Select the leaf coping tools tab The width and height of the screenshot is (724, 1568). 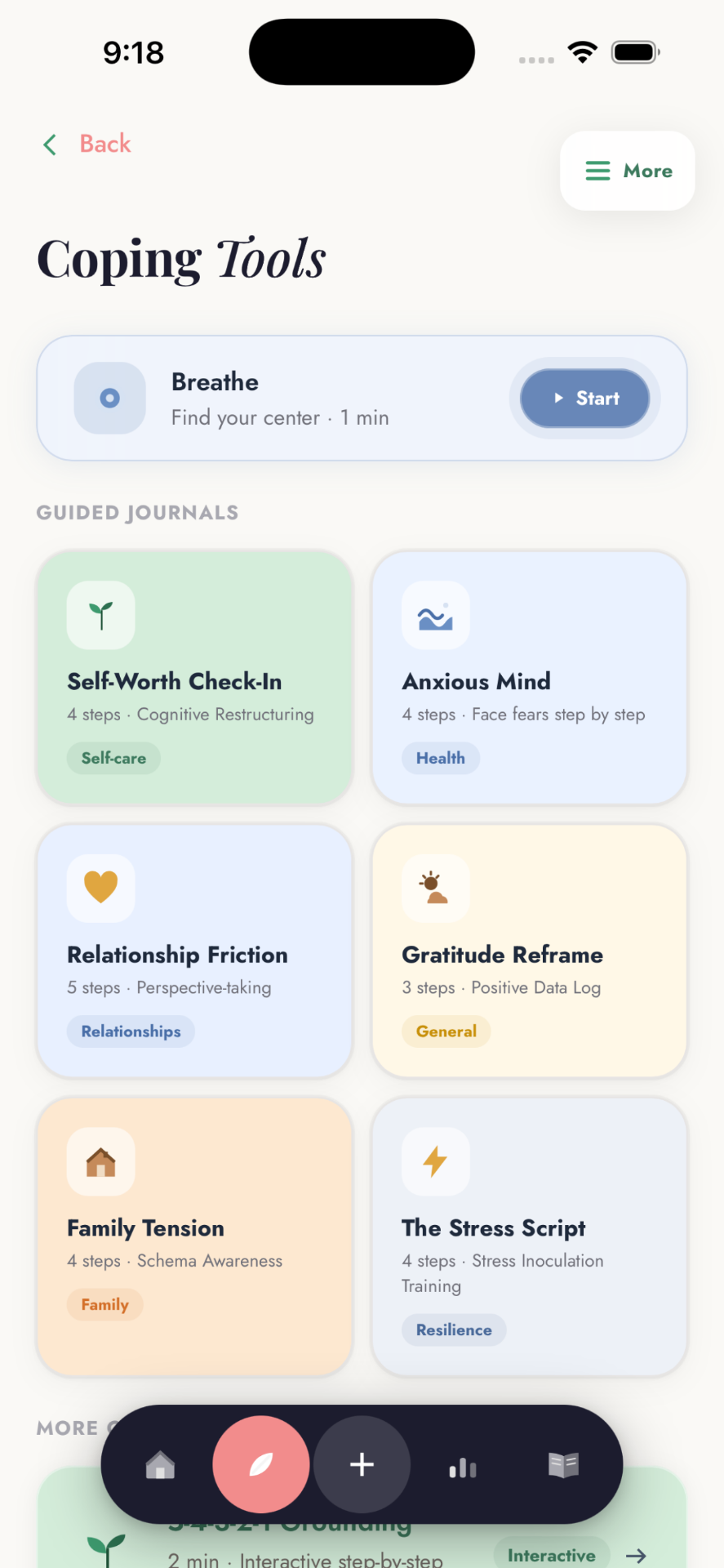[x=261, y=1465]
